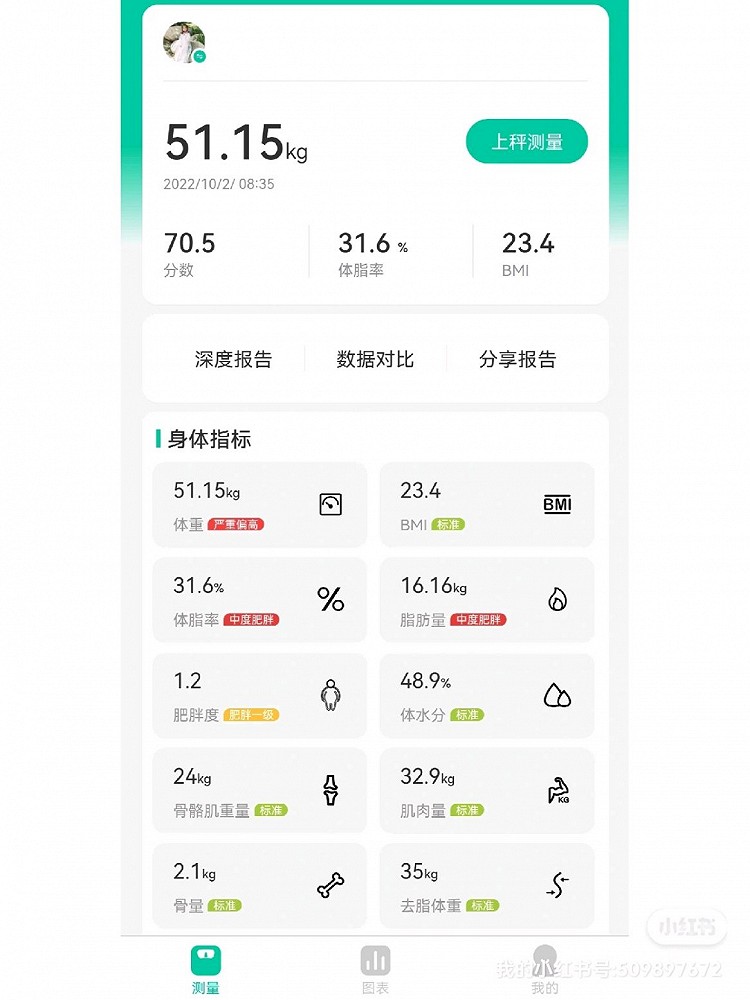Open the 深度报告 in-depth report
Screen dimensions: 750x1000
(x=233, y=359)
